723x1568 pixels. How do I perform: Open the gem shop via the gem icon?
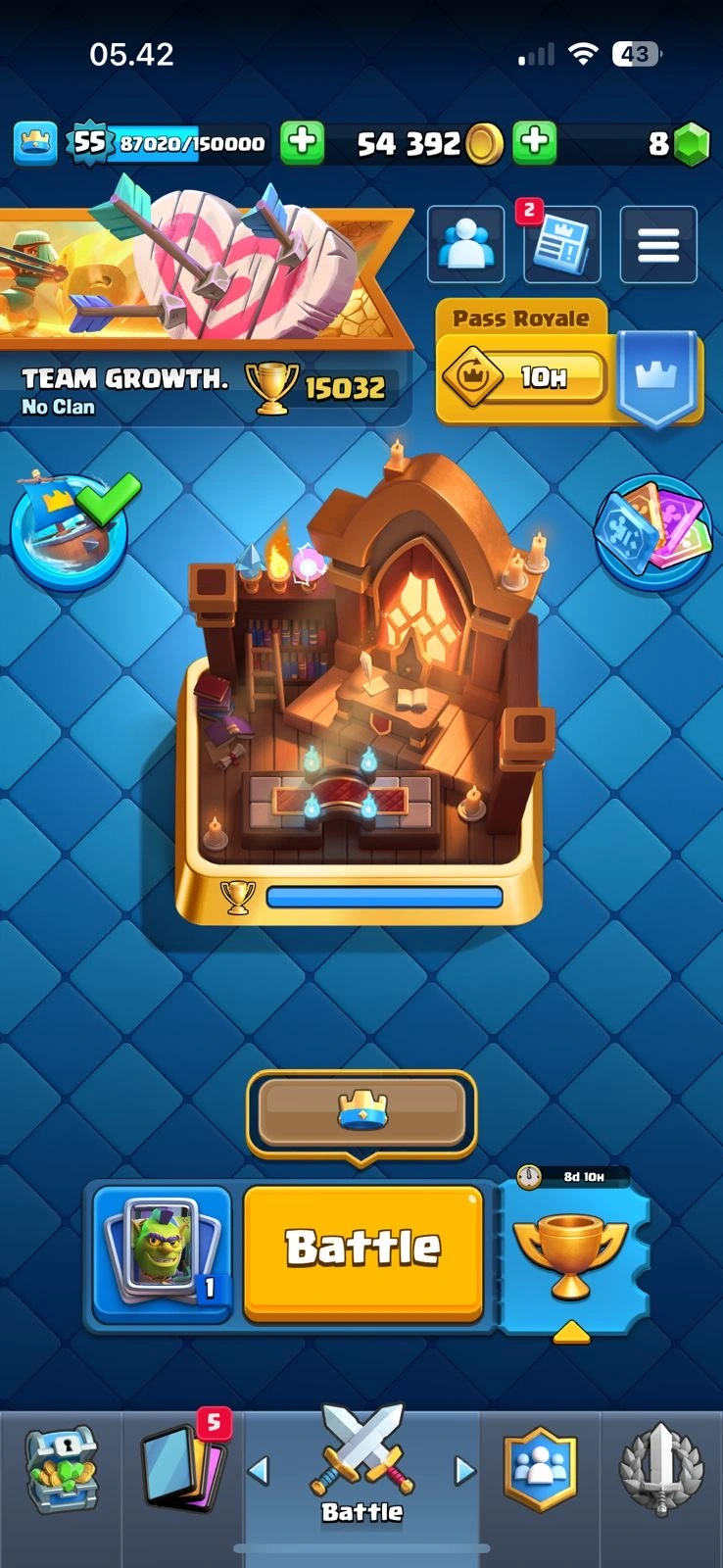[x=692, y=144]
